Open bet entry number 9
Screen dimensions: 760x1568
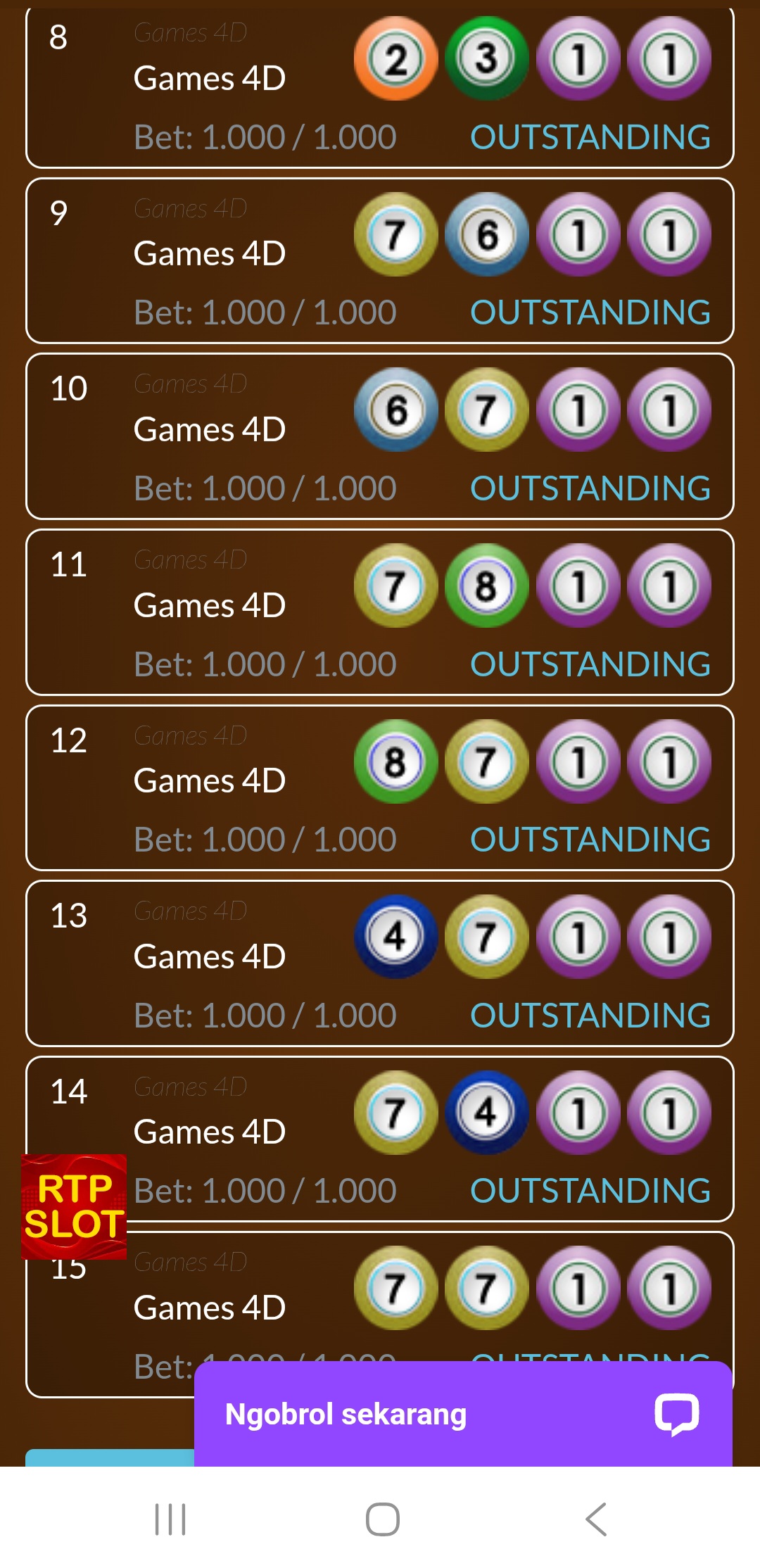pos(379,261)
